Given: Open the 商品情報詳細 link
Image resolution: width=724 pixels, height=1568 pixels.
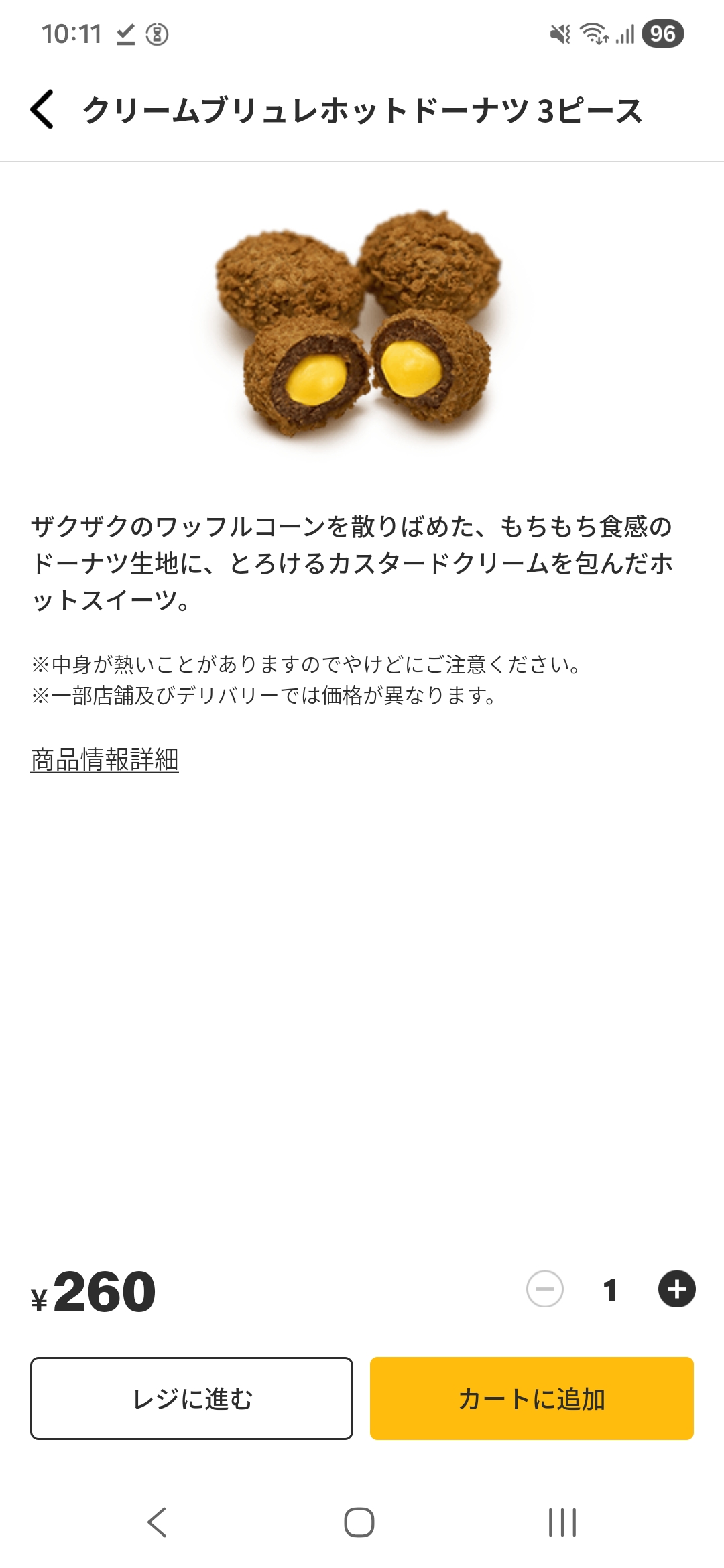Looking at the screenshot, I should [x=105, y=760].
